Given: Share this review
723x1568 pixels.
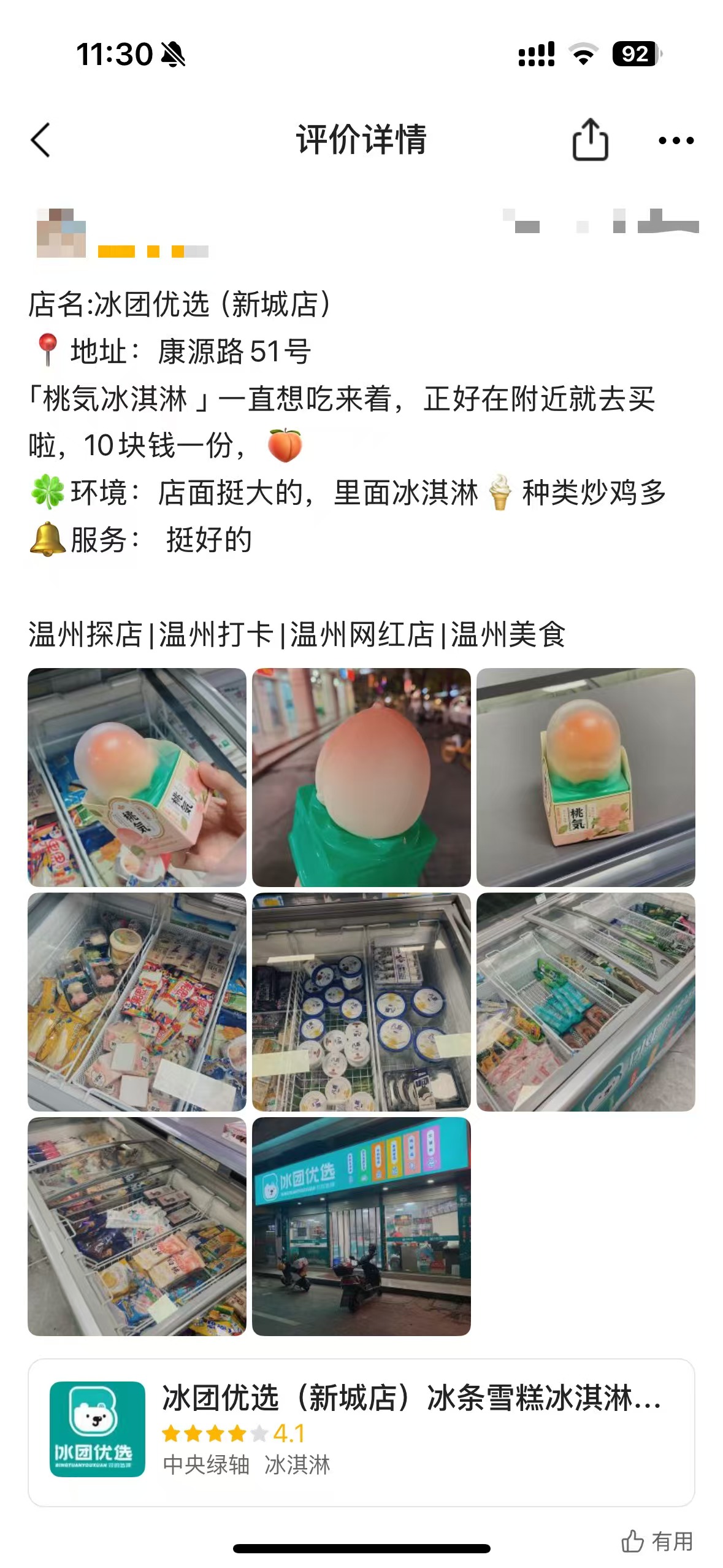Looking at the screenshot, I should pyautogui.click(x=590, y=140).
